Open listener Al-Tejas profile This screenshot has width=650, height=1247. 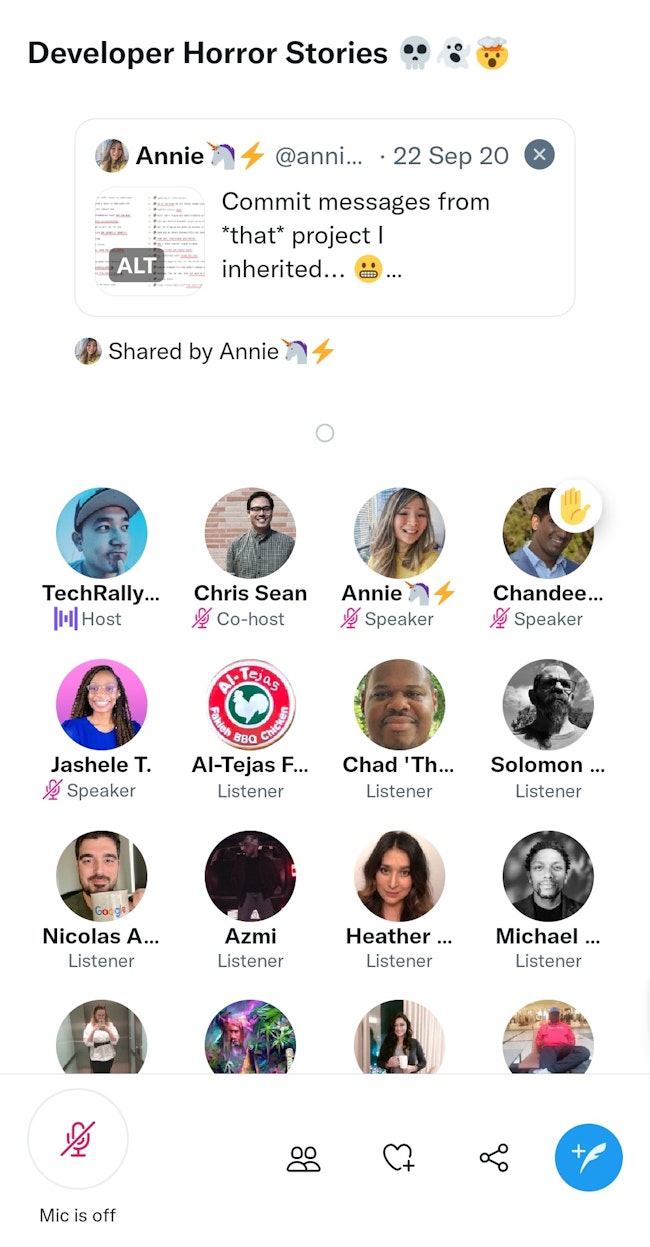point(250,705)
